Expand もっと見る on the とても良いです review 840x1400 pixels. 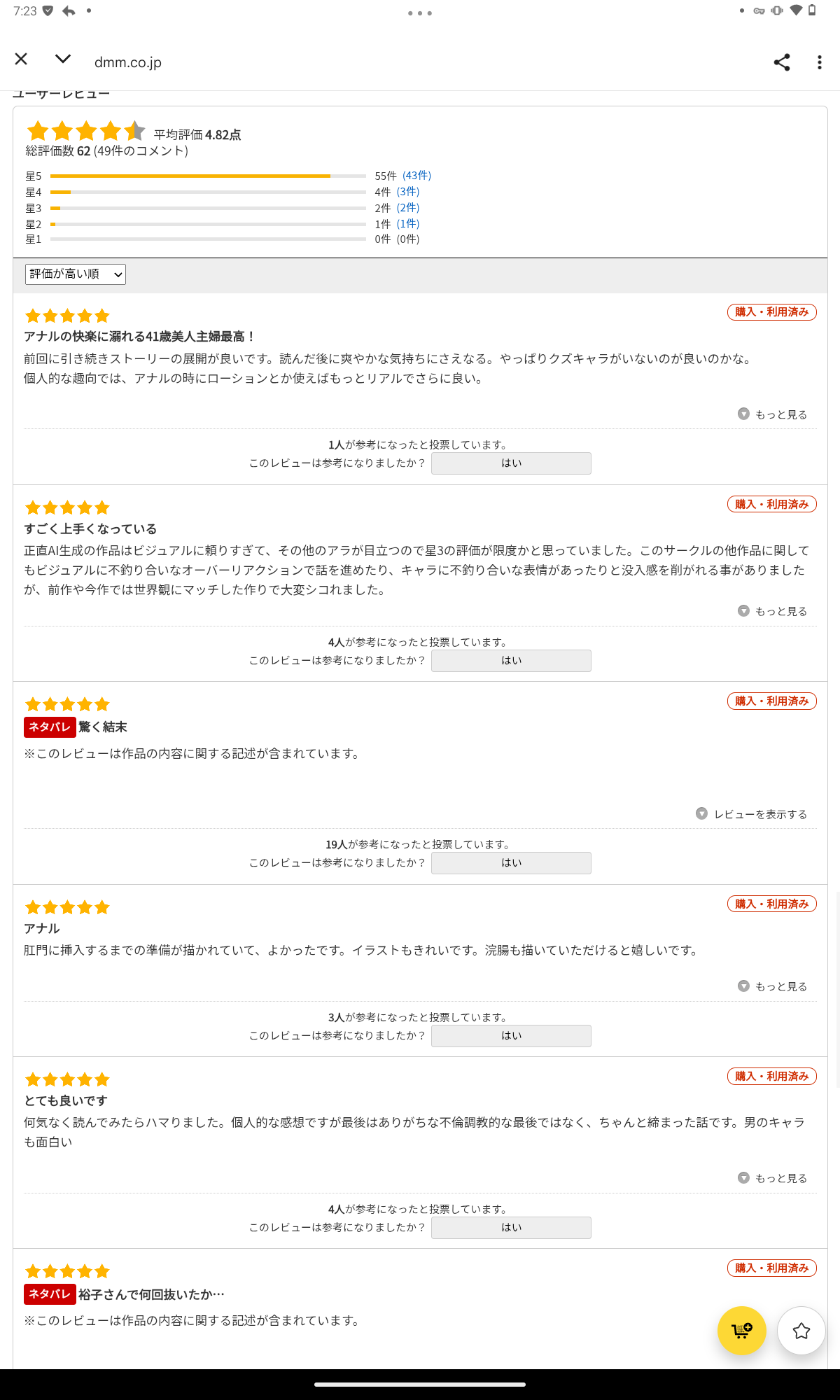773,1178
